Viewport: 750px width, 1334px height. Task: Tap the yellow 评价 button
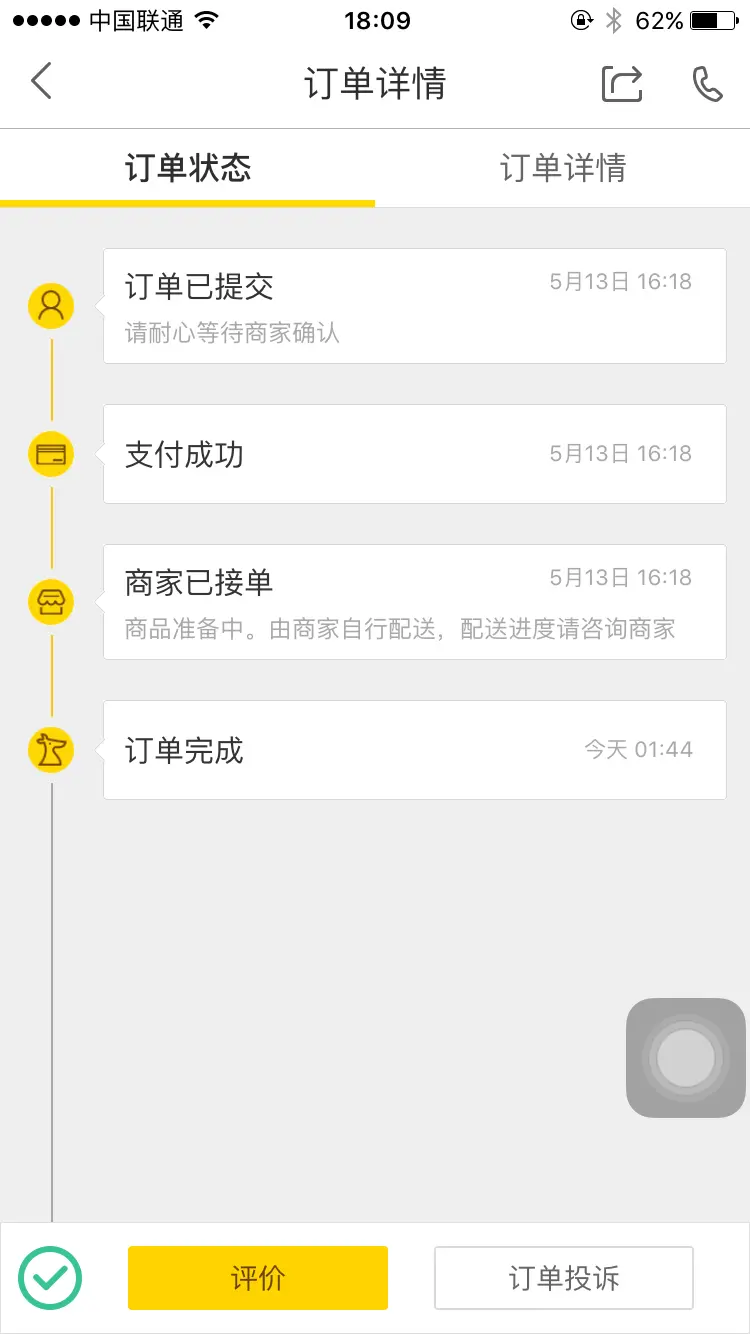point(257,1278)
